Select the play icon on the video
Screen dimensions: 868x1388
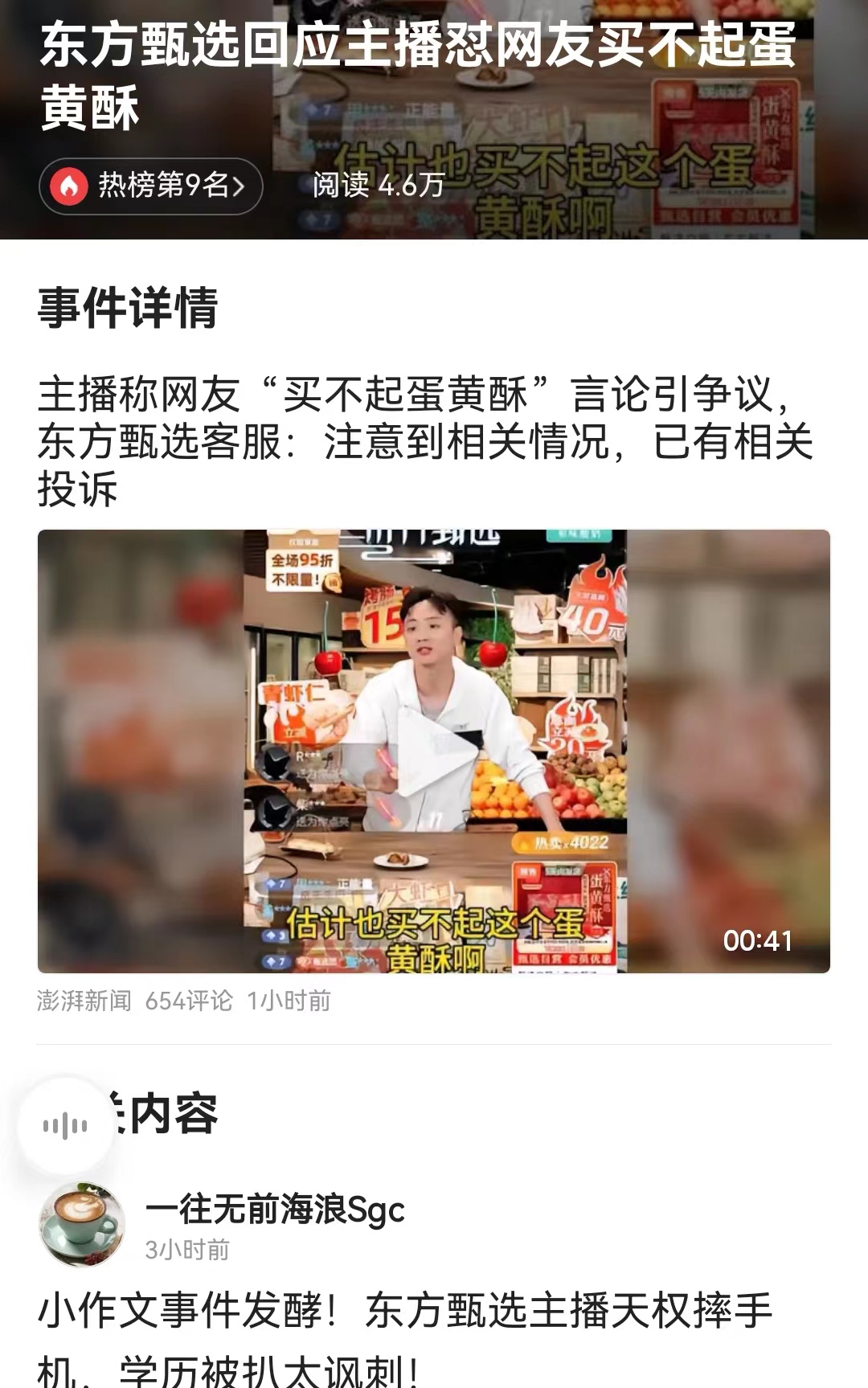pos(434,747)
